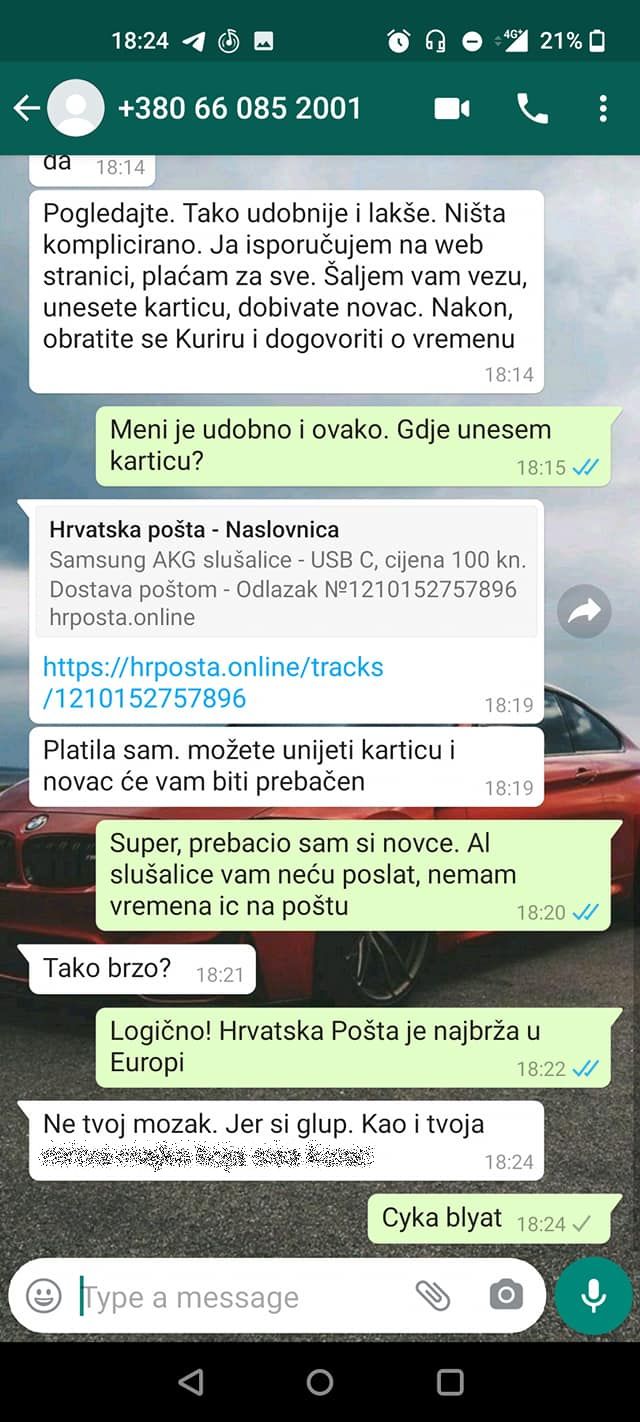This screenshot has width=640, height=1422.
Task: Go to the home screen
Action: (320, 1382)
